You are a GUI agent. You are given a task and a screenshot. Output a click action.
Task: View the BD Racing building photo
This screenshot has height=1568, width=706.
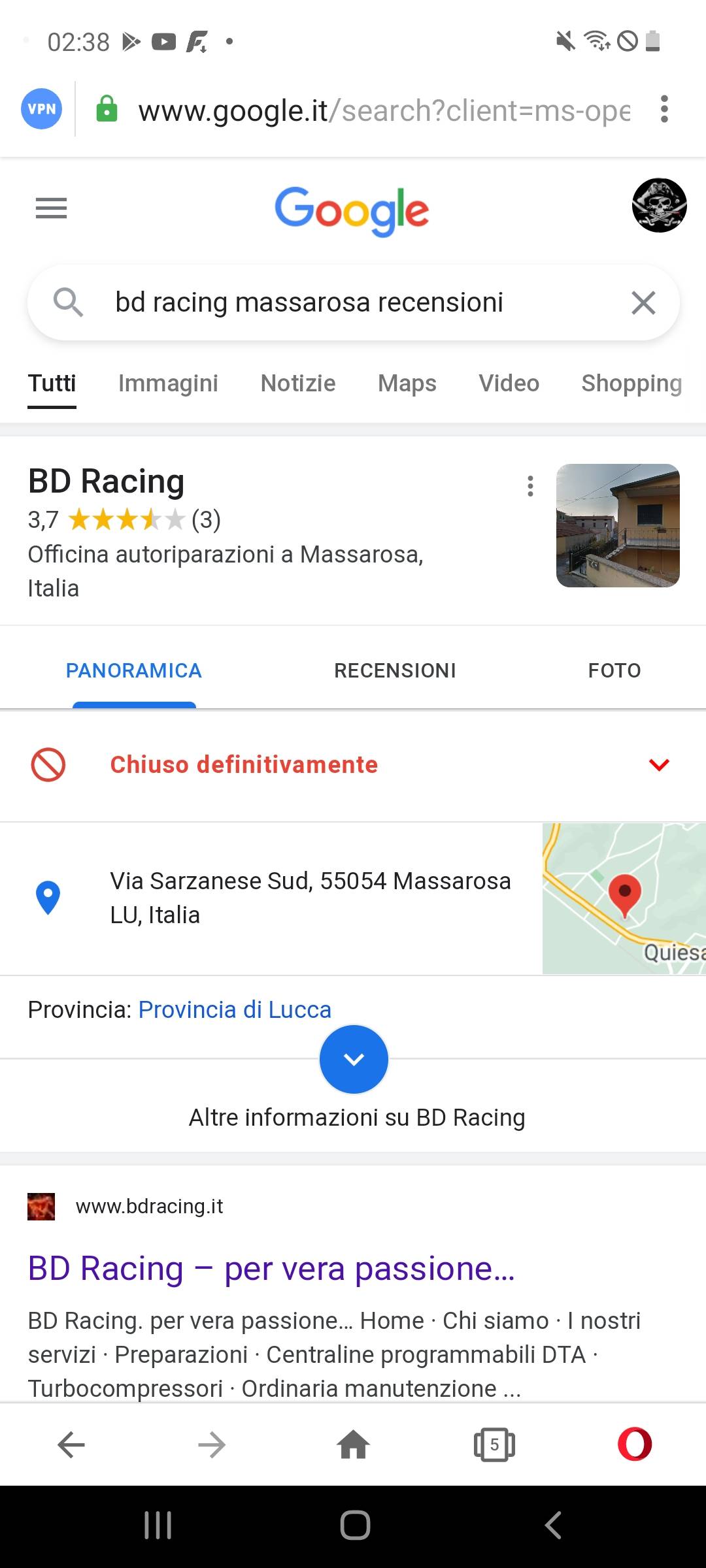click(x=618, y=525)
